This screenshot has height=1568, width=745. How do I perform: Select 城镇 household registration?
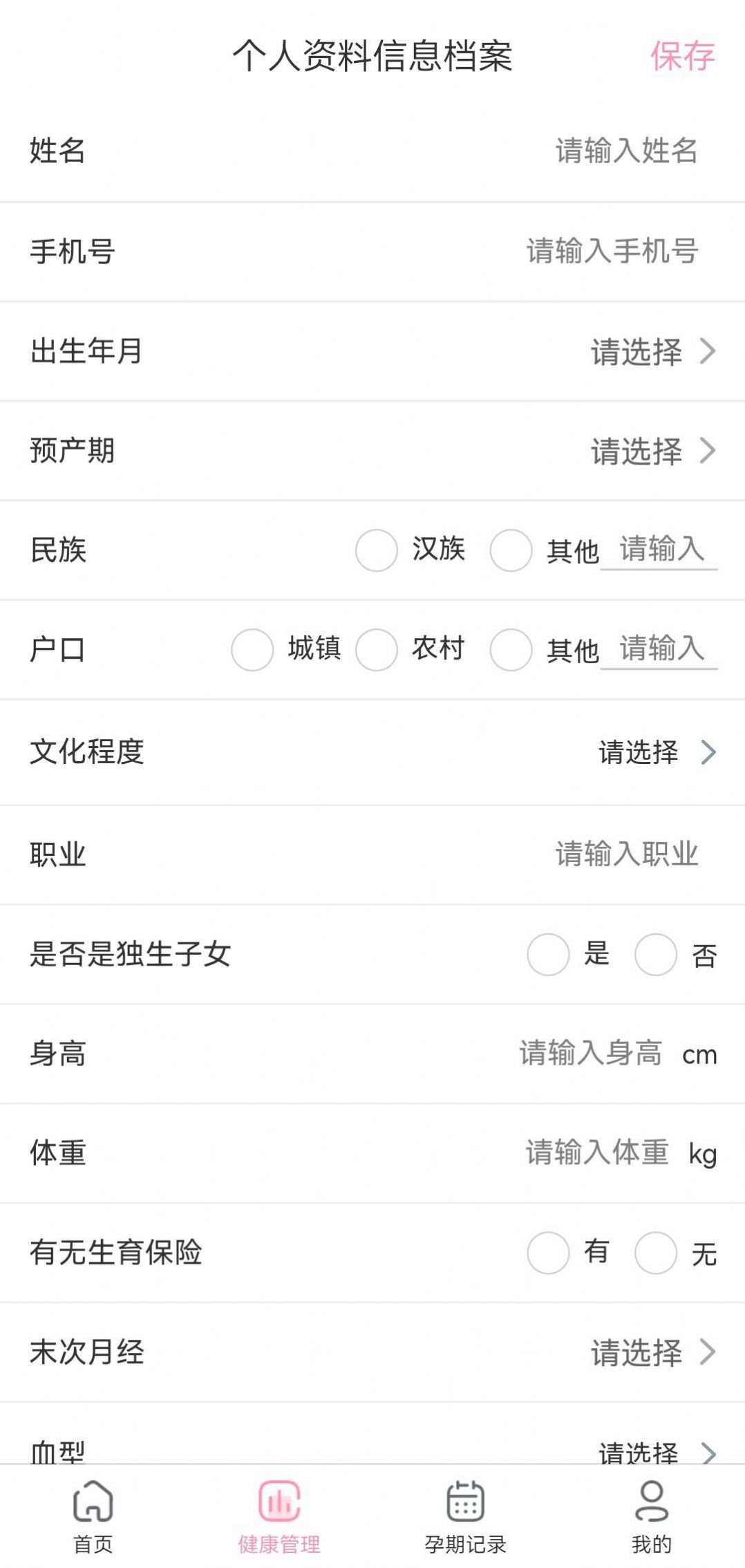coord(252,650)
